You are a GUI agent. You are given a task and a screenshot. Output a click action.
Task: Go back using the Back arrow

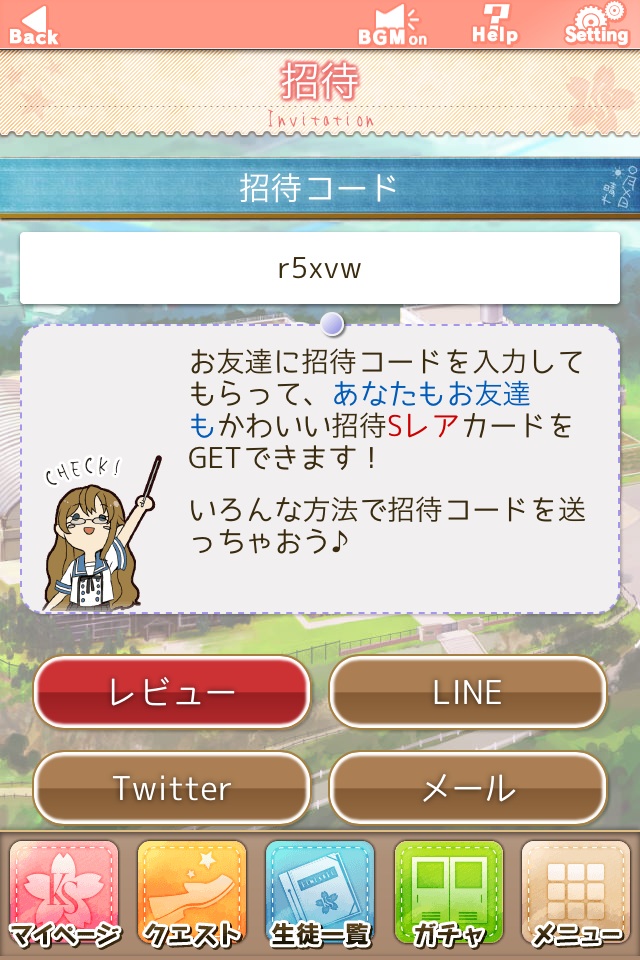pyautogui.click(x=33, y=24)
